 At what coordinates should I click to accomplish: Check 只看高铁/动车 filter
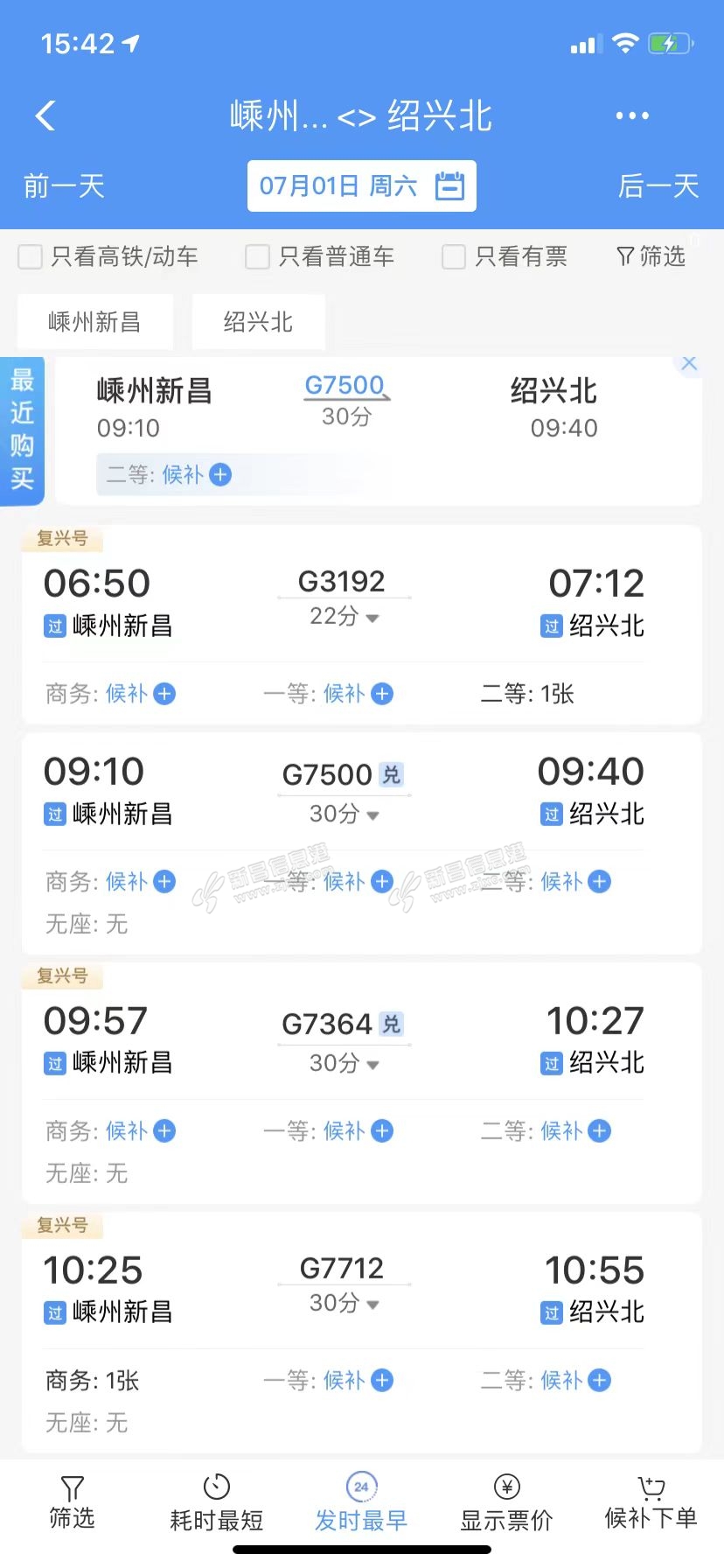coord(31,256)
